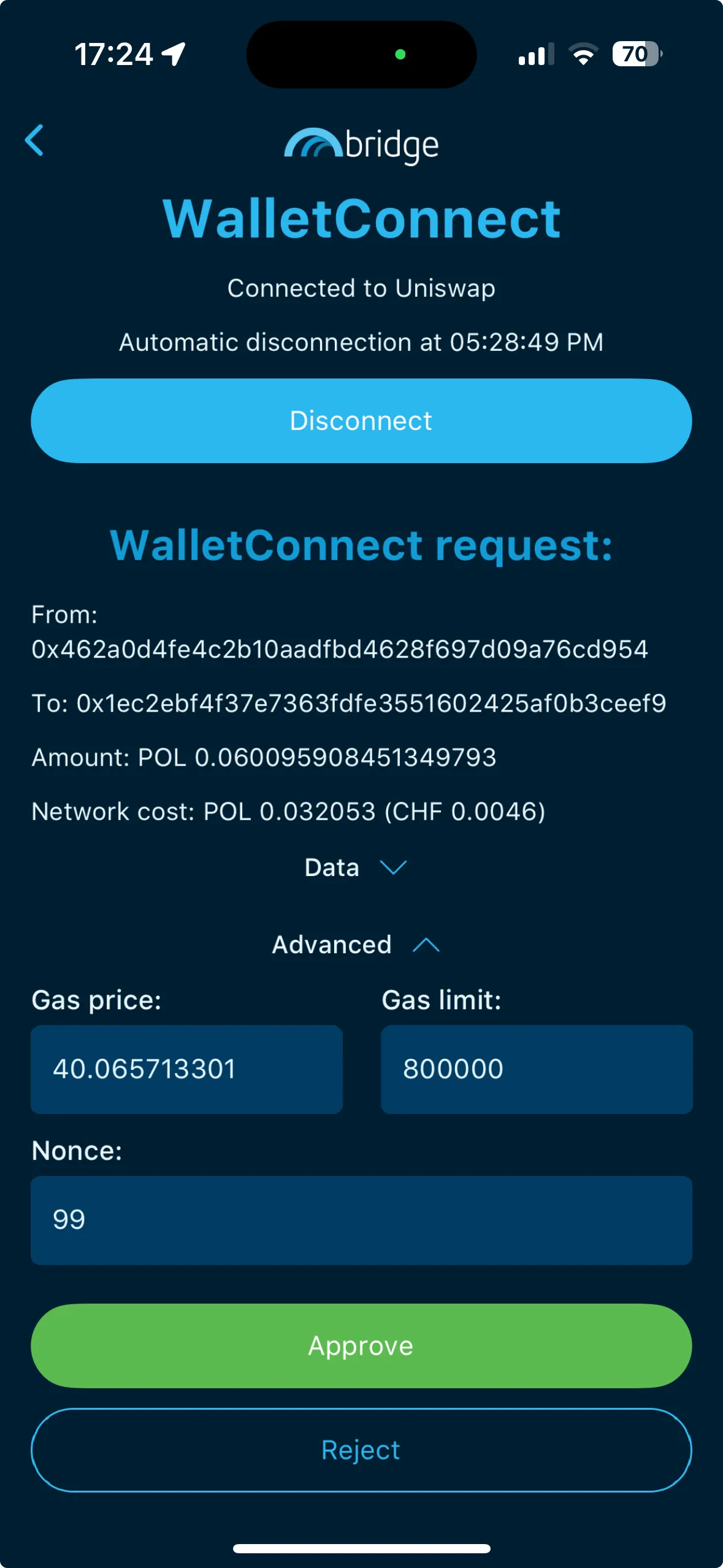
Task: Tap the WalletConnect title
Action: (x=362, y=219)
